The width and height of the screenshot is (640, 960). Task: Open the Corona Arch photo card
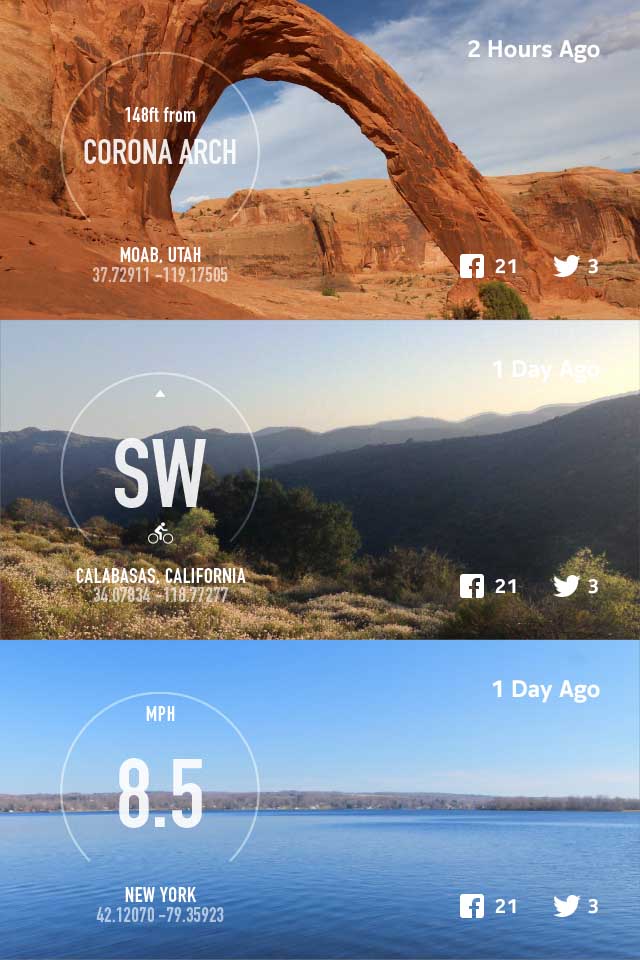[320, 160]
